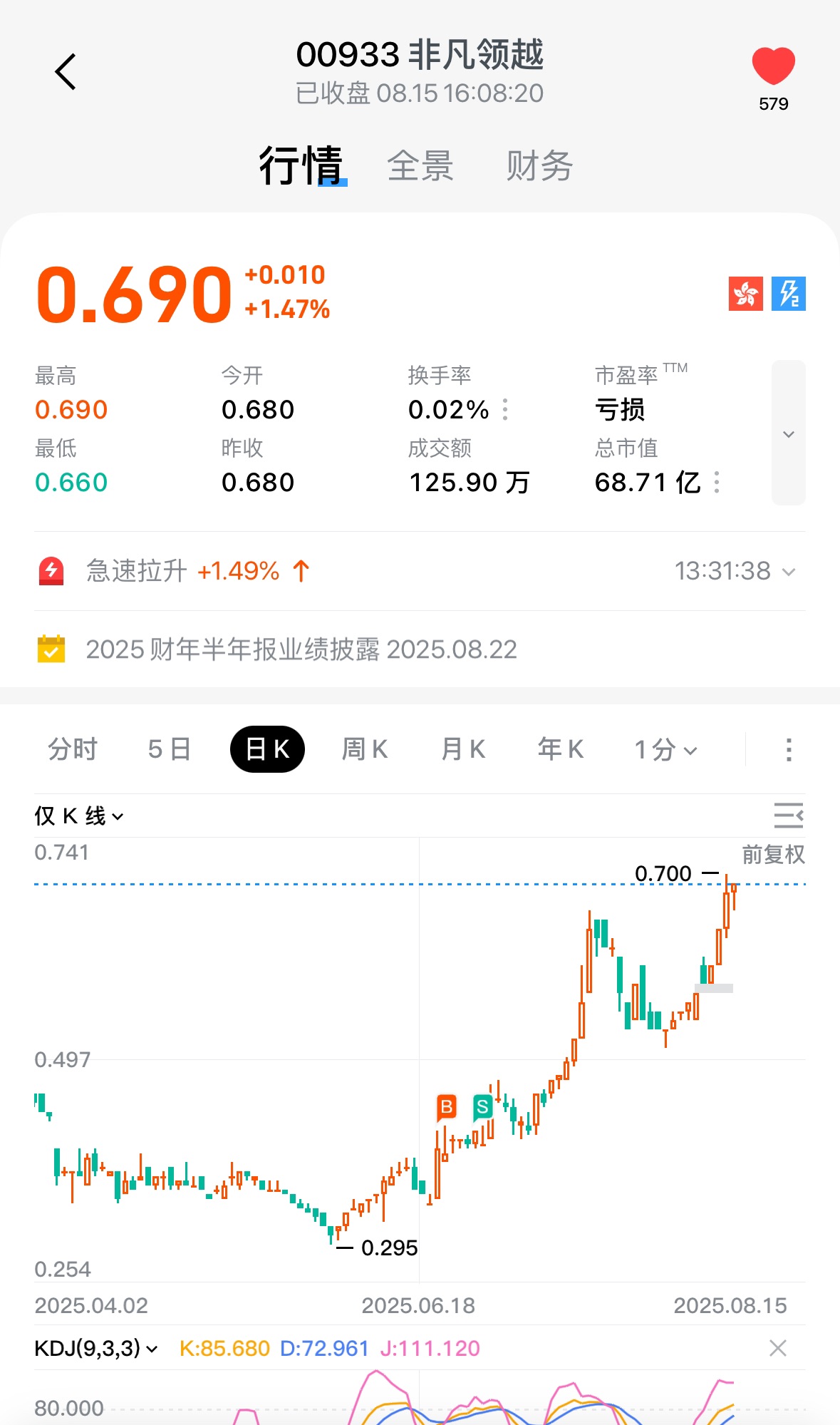Select the 分时 chart tab
Screen dimensions: 840x1425
tap(73, 749)
